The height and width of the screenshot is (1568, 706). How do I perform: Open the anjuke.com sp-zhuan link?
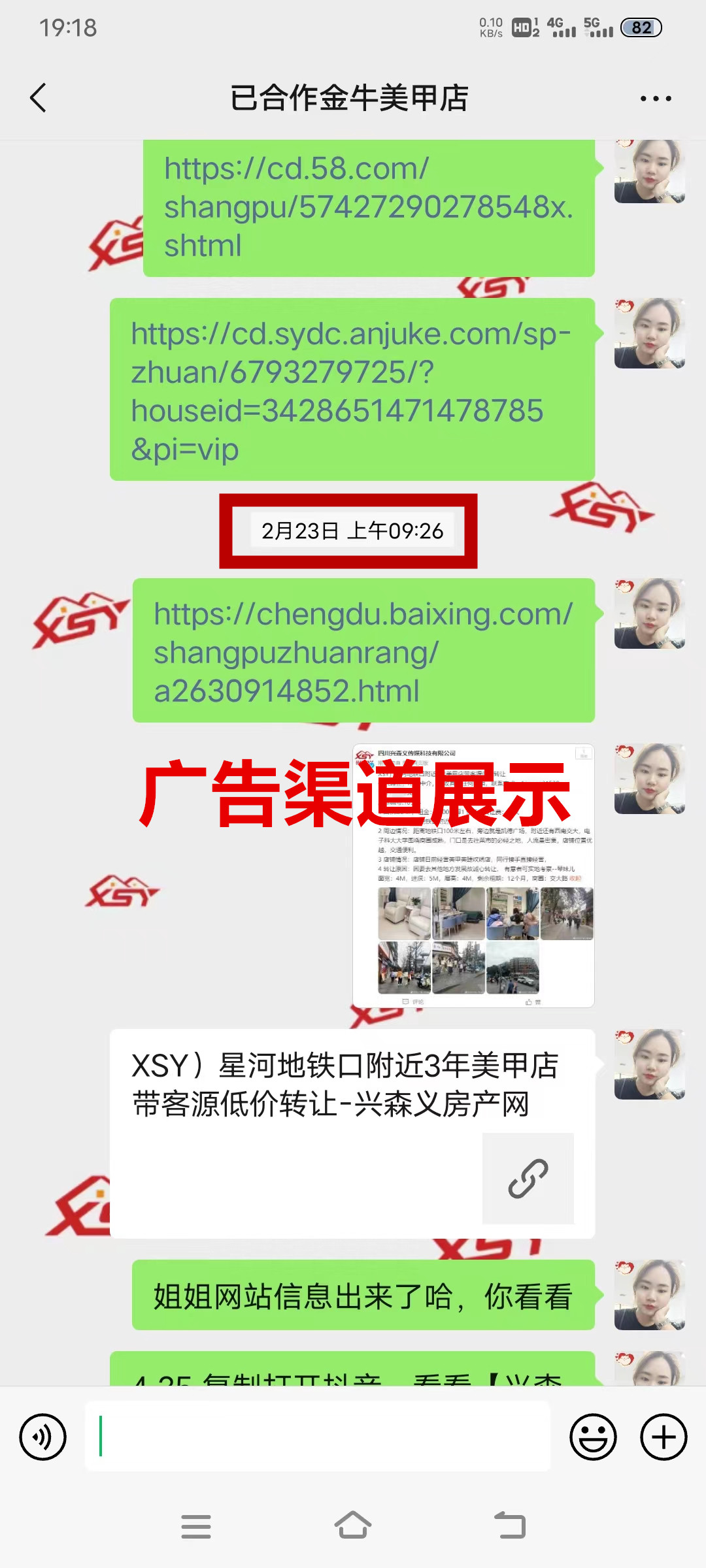tap(352, 390)
